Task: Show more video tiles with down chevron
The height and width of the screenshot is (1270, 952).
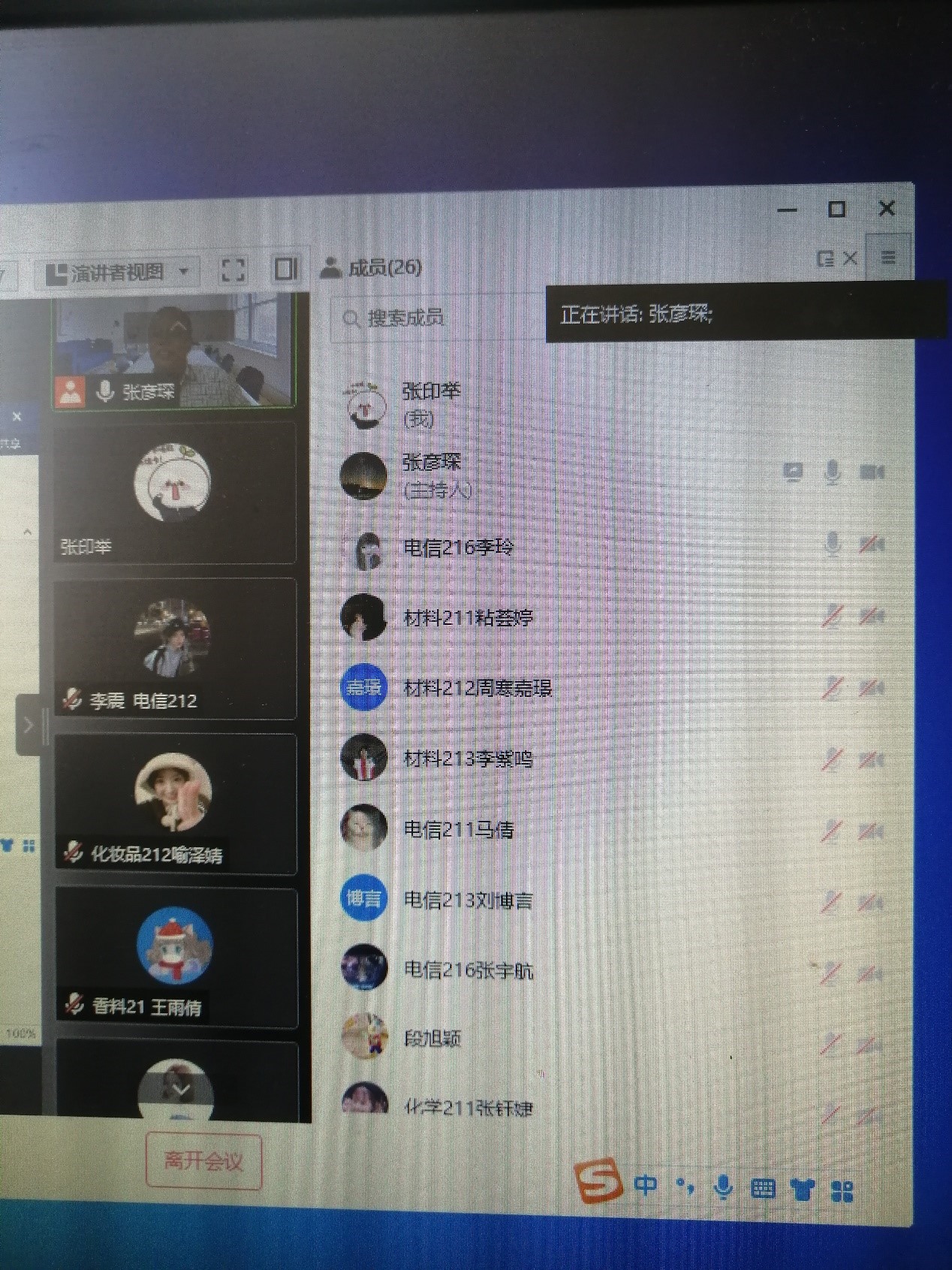Action: pos(180,1090)
